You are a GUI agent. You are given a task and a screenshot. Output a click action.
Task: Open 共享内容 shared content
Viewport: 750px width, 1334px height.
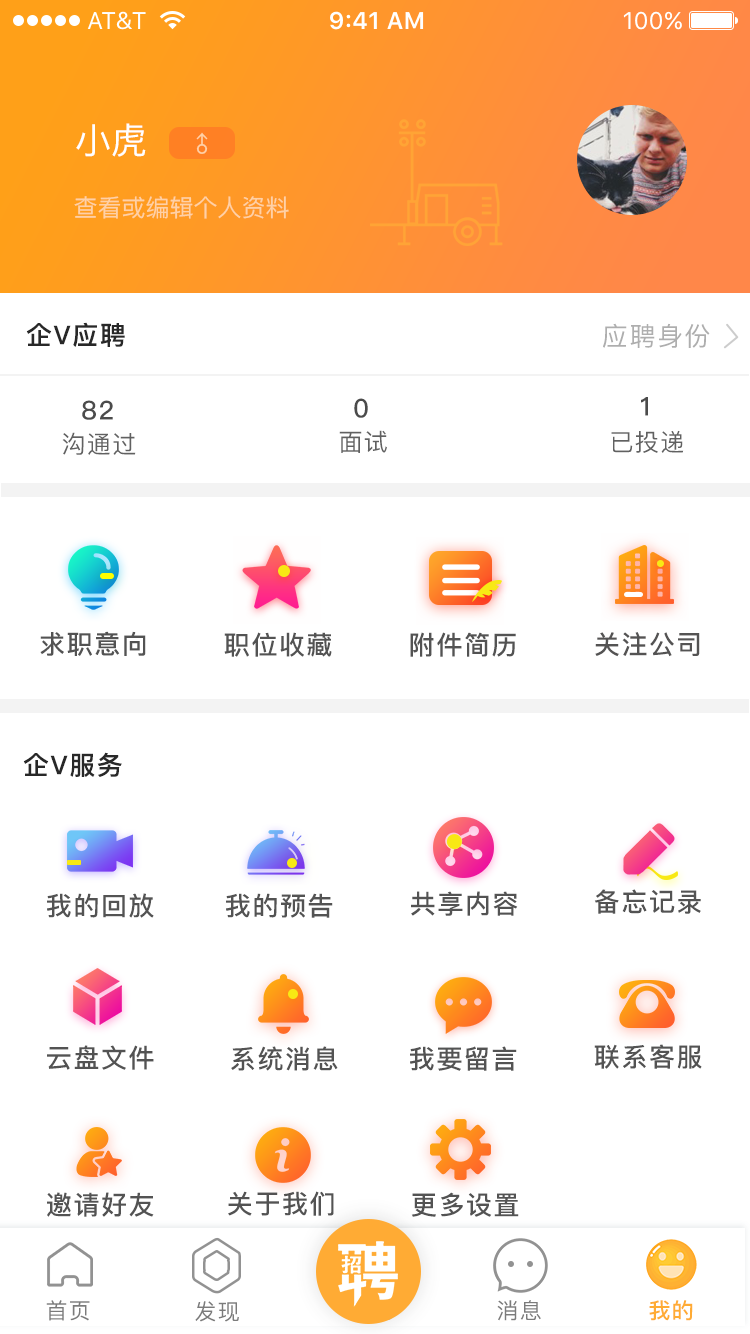tap(463, 868)
